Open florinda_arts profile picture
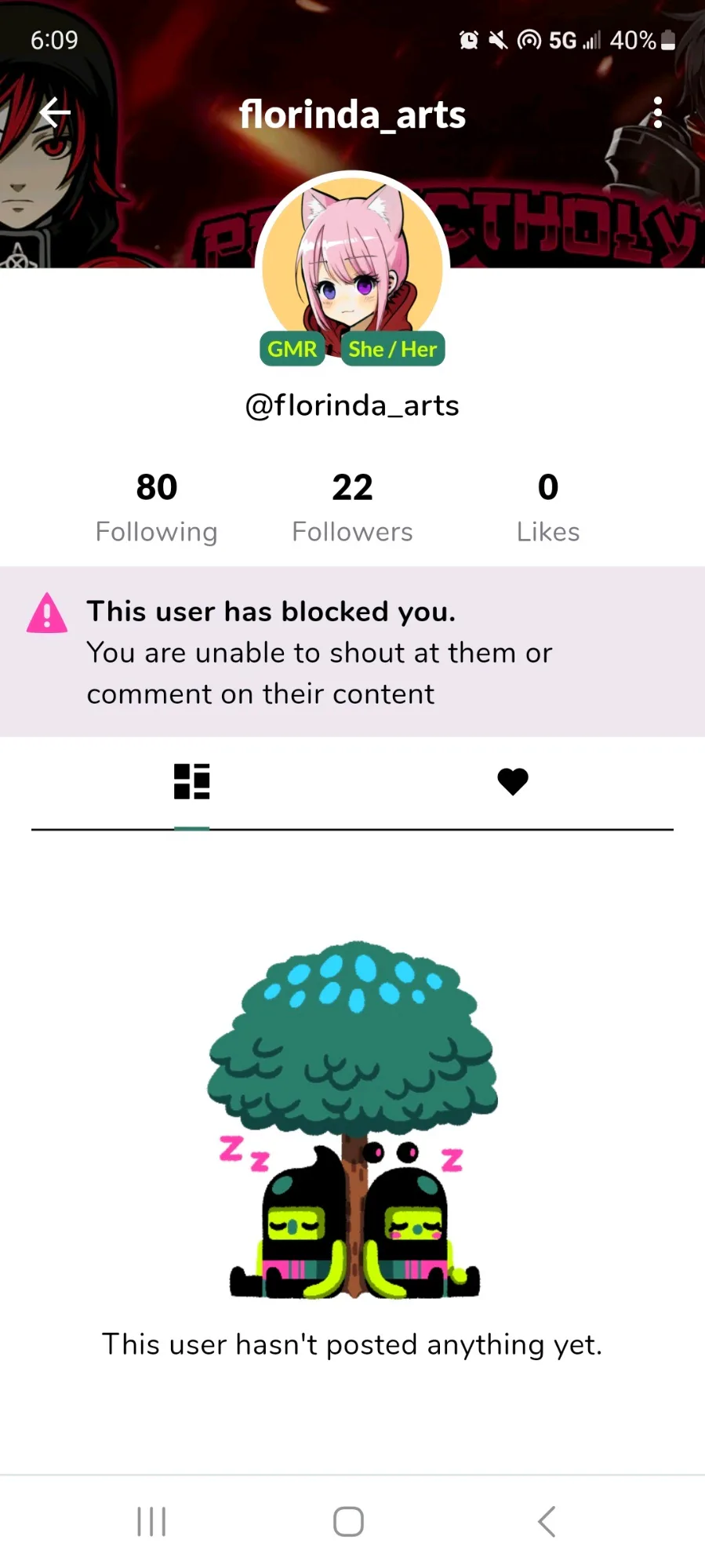This screenshot has width=705, height=1568. click(352, 259)
